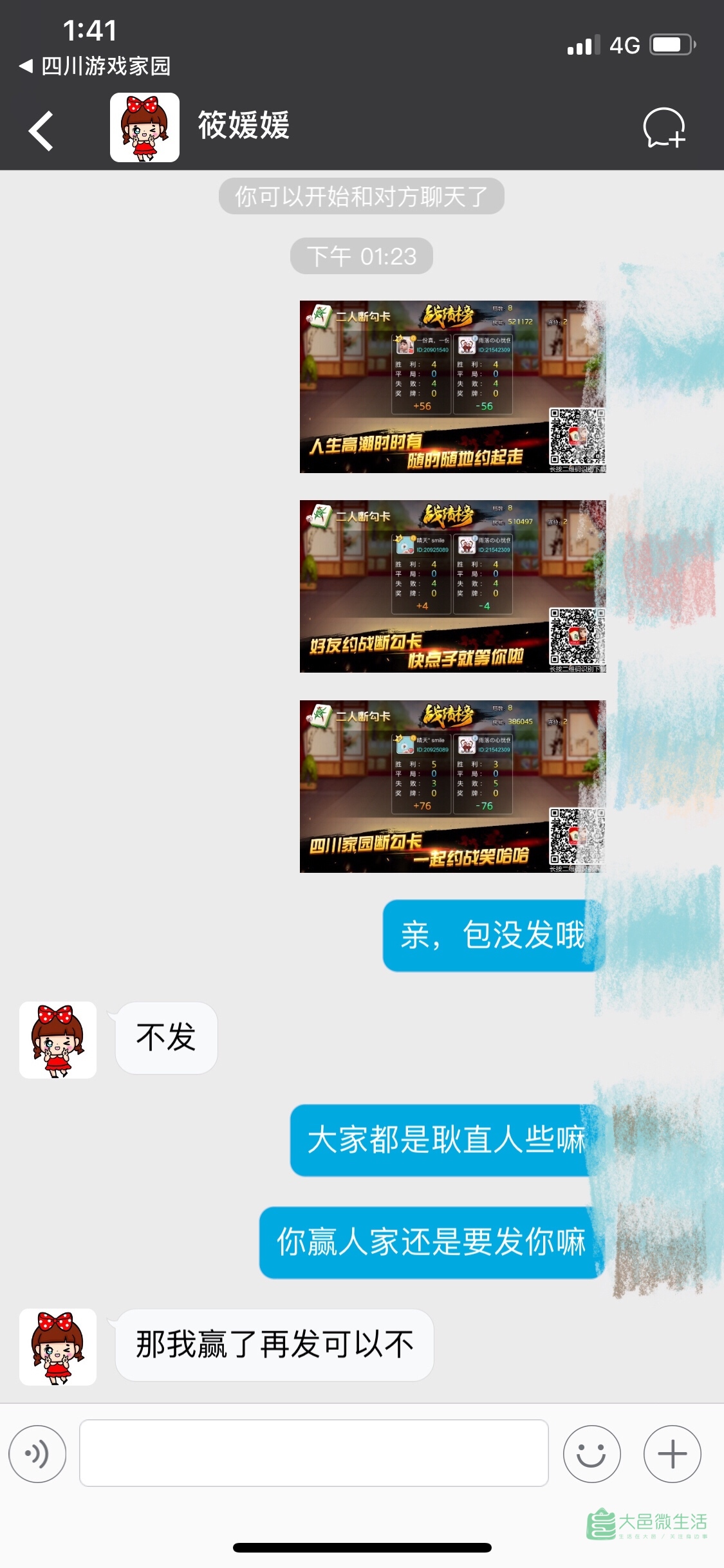Go back from the chat with 筱媛媛

[41, 131]
